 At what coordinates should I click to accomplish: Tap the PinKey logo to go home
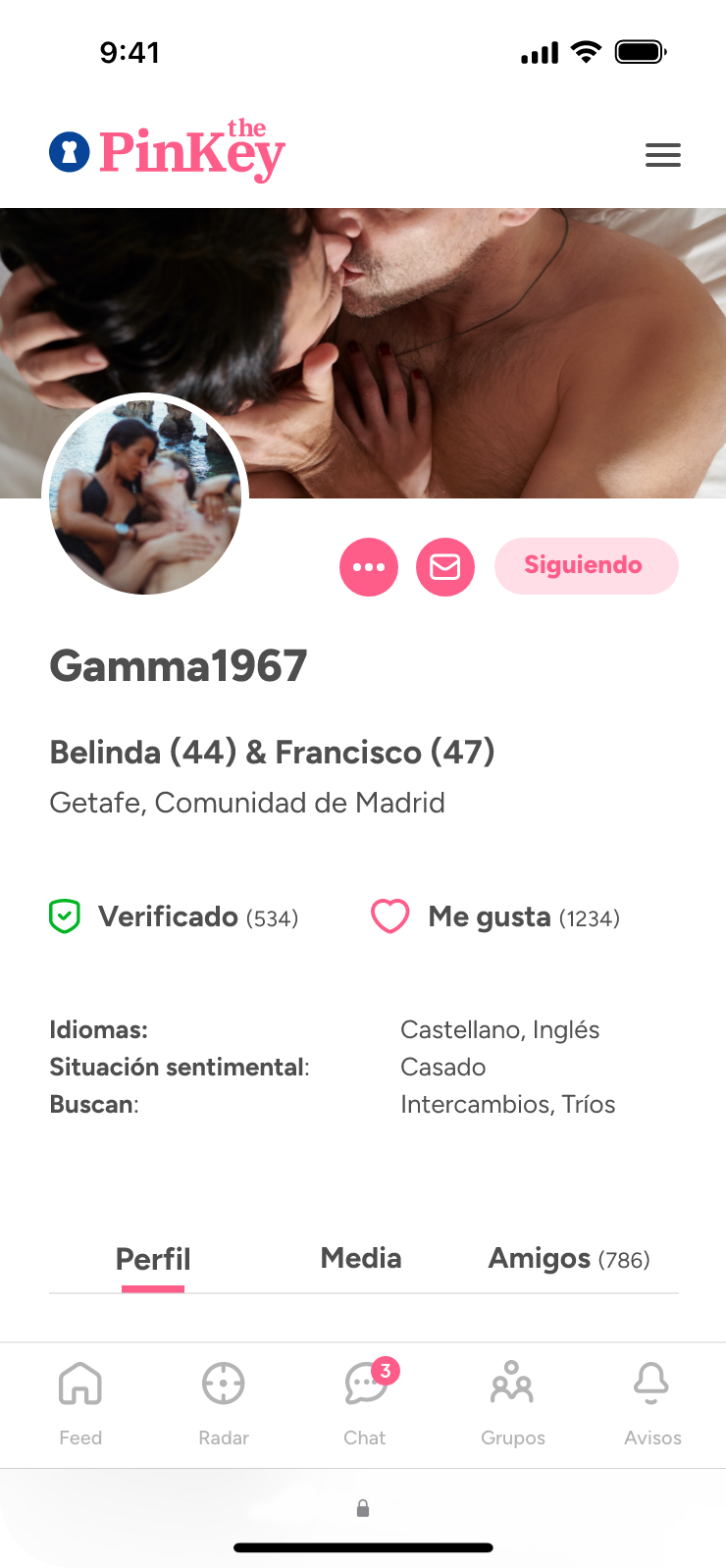pyautogui.click(x=168, y=152)
